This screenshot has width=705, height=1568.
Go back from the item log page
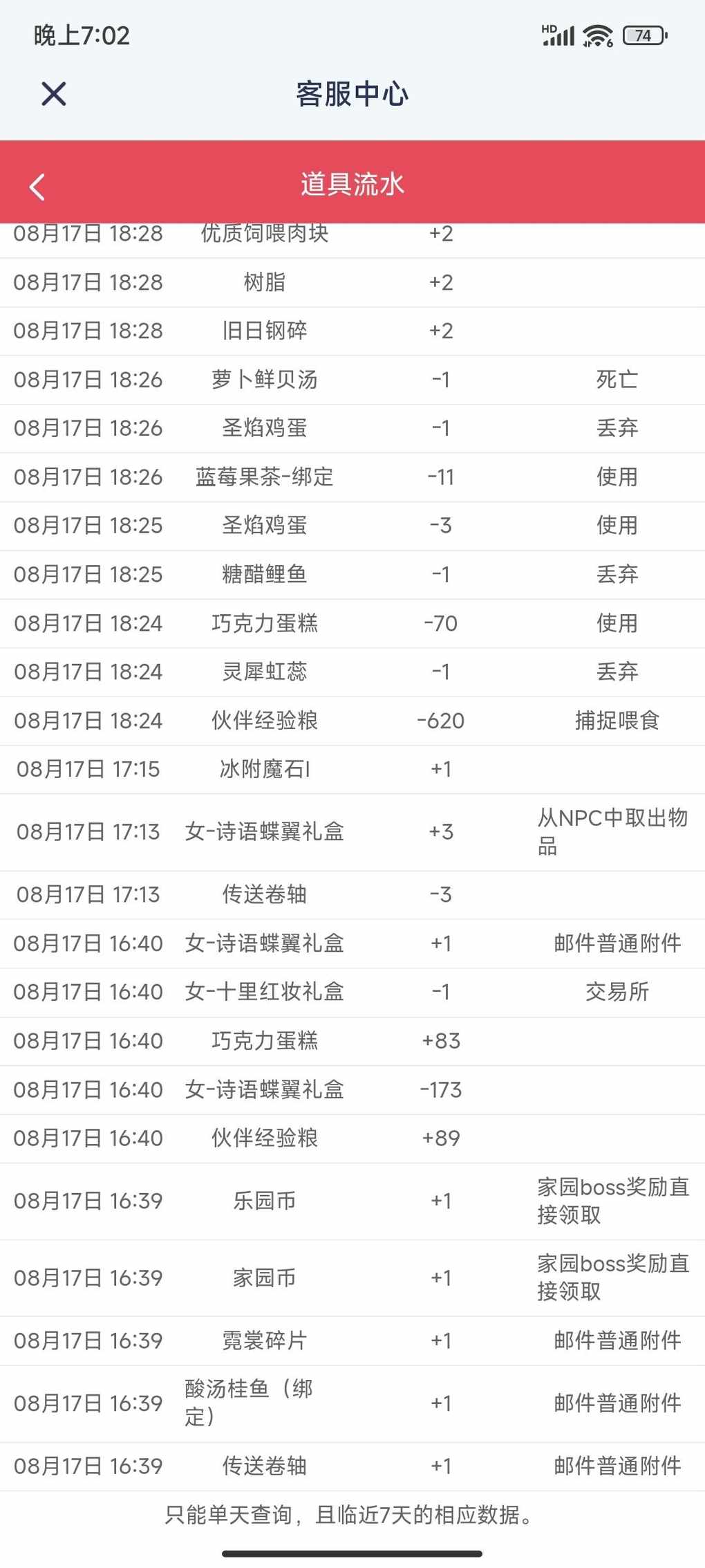coord(37,187)
